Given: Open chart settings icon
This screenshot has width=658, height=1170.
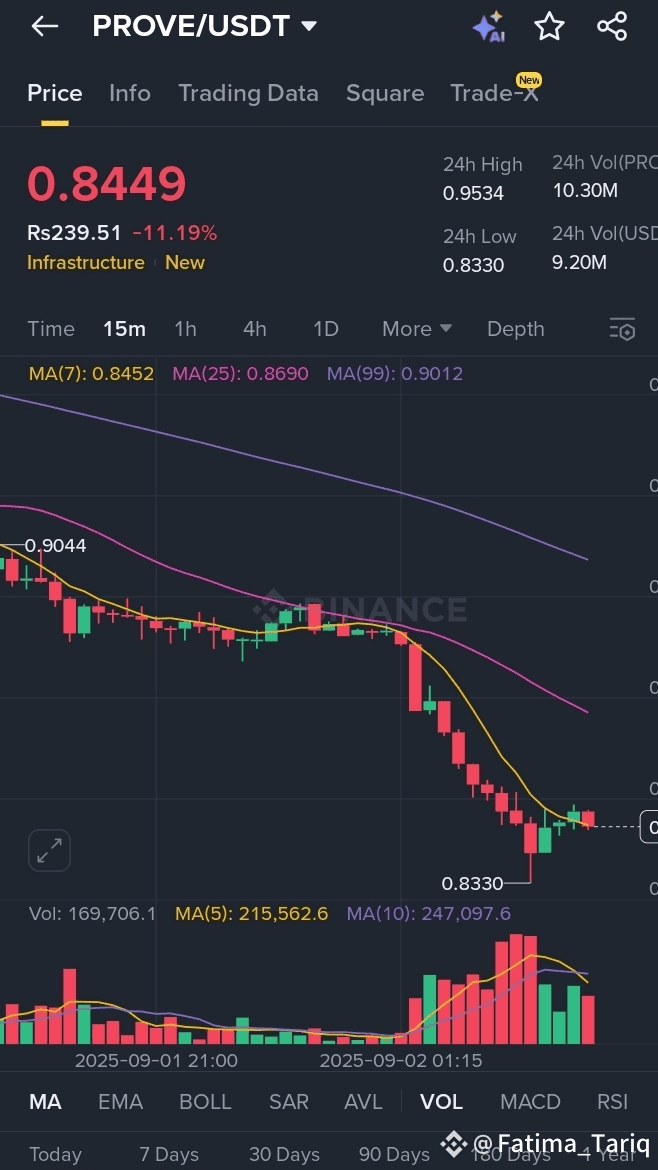Looking at the screenshot, I should 622,329.
